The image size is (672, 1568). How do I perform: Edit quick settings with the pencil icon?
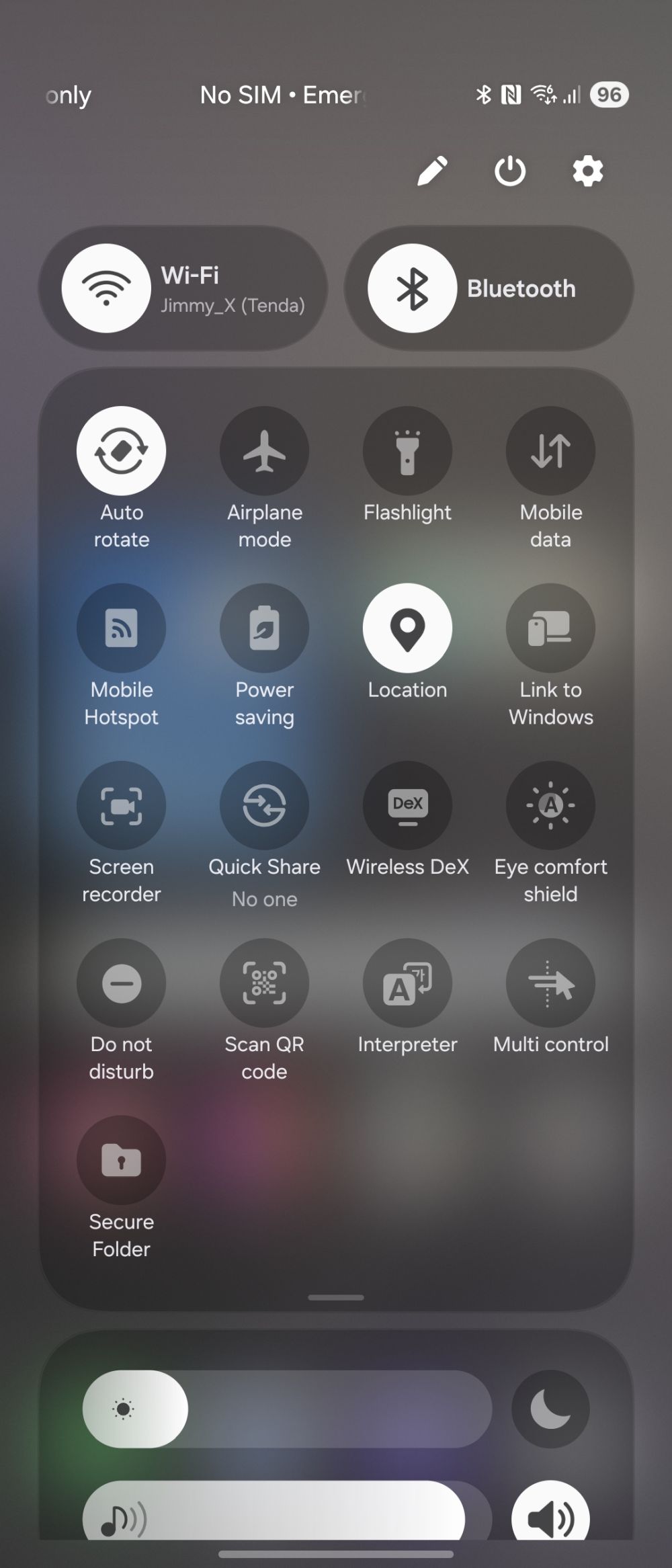tap(432, 171)
